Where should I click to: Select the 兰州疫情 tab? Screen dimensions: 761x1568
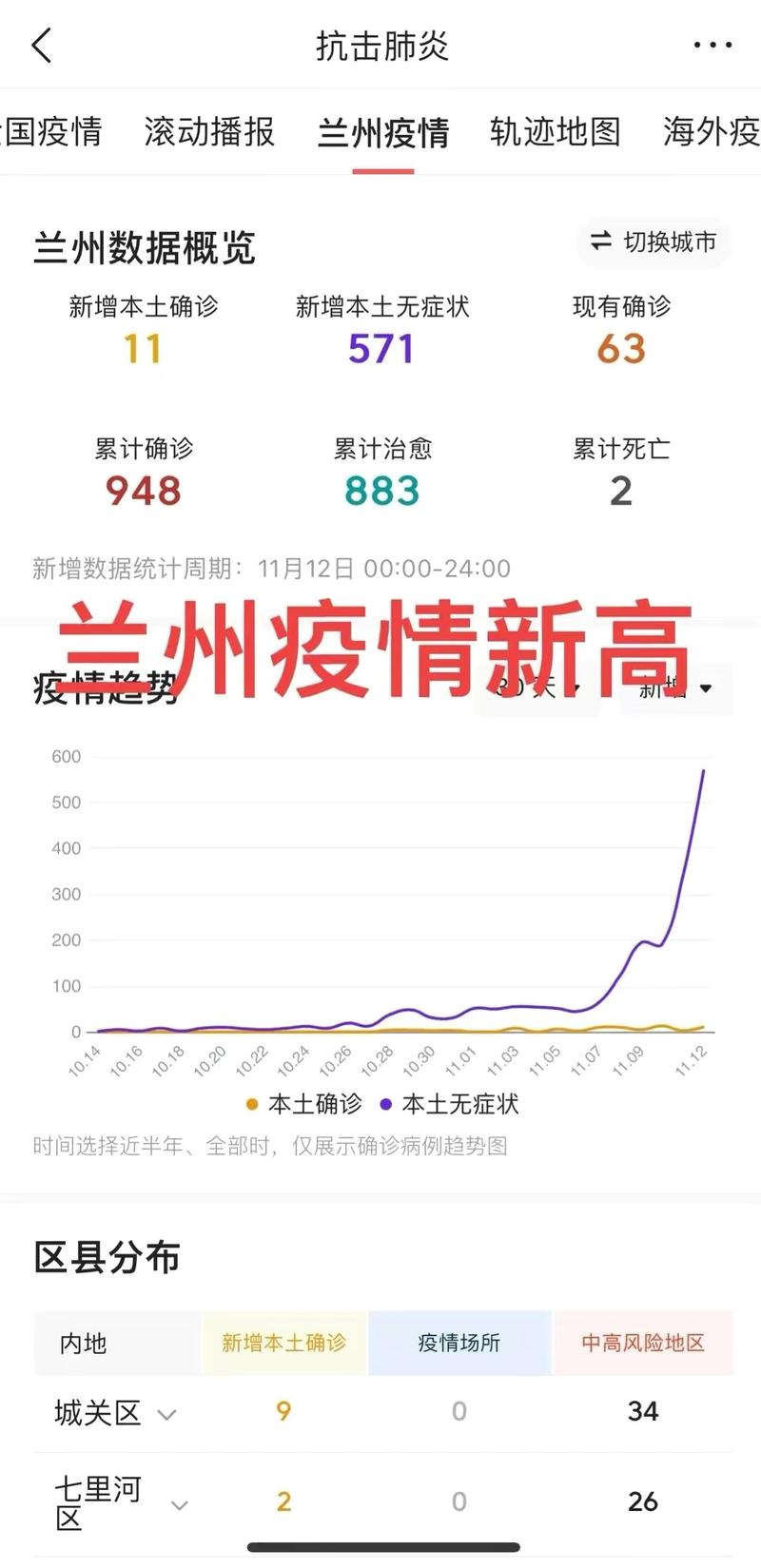pyautogui.click(x=383, y=132)
